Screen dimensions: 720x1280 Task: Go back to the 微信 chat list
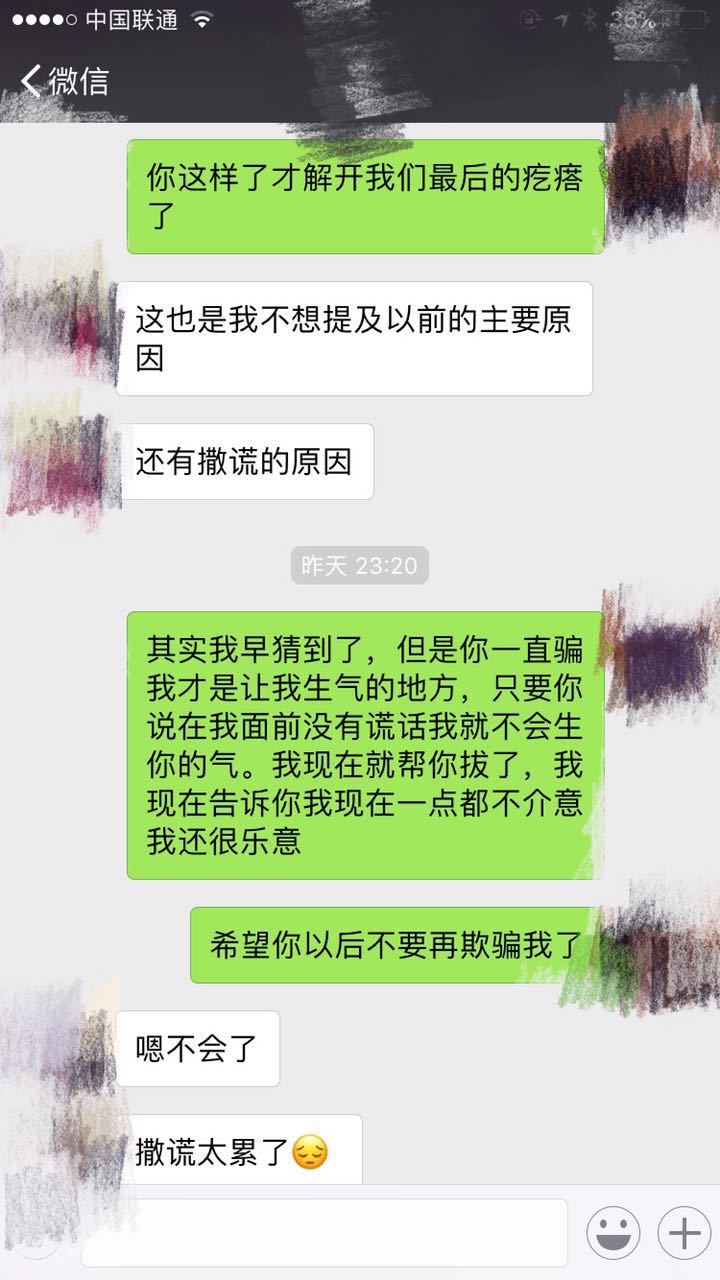tap(65, 81)
